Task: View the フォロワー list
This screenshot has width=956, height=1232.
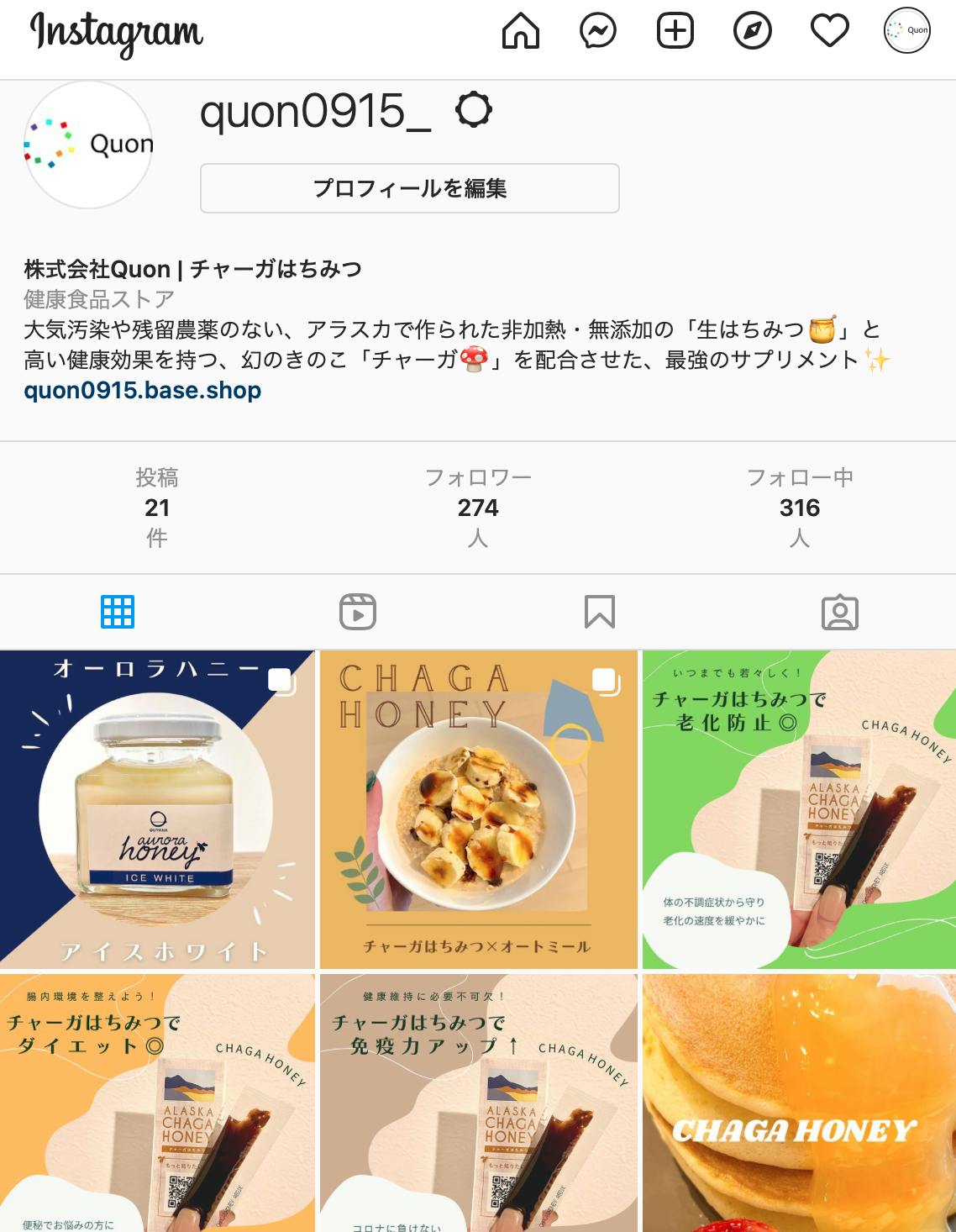Action: coord(478,507)
